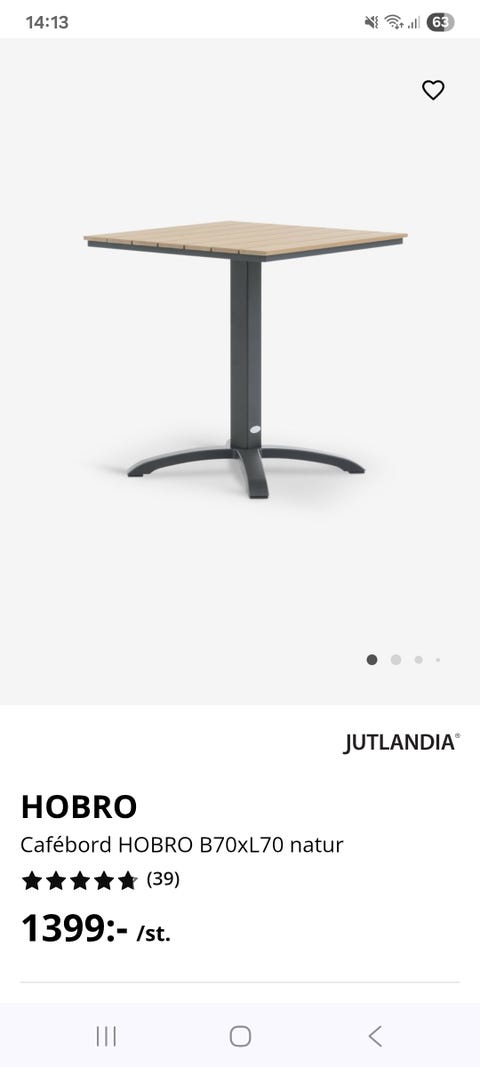Open recent apps from navigation bar
The height and width of the screenshot is (1067, 480).
point(106,1036)
